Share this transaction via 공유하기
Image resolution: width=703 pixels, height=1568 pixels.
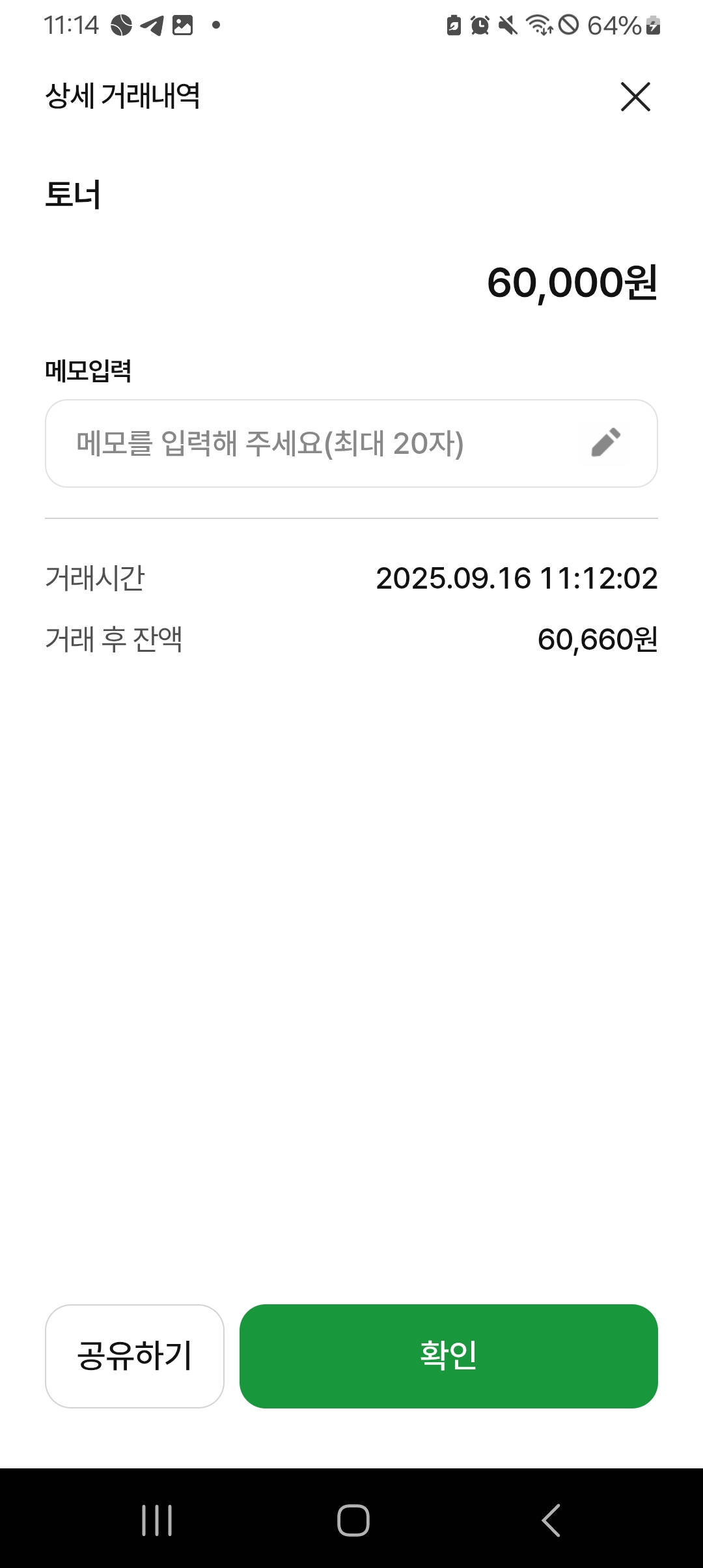pyautogui.click(x=135, y=1356)
